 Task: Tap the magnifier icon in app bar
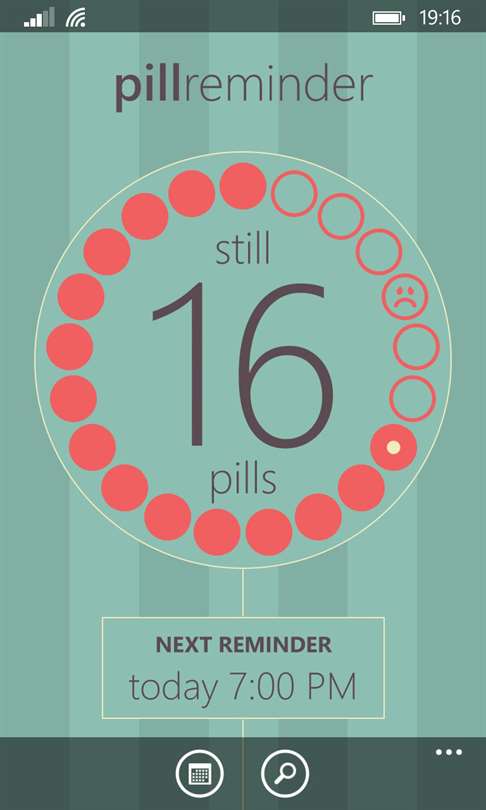pos(285,774)
